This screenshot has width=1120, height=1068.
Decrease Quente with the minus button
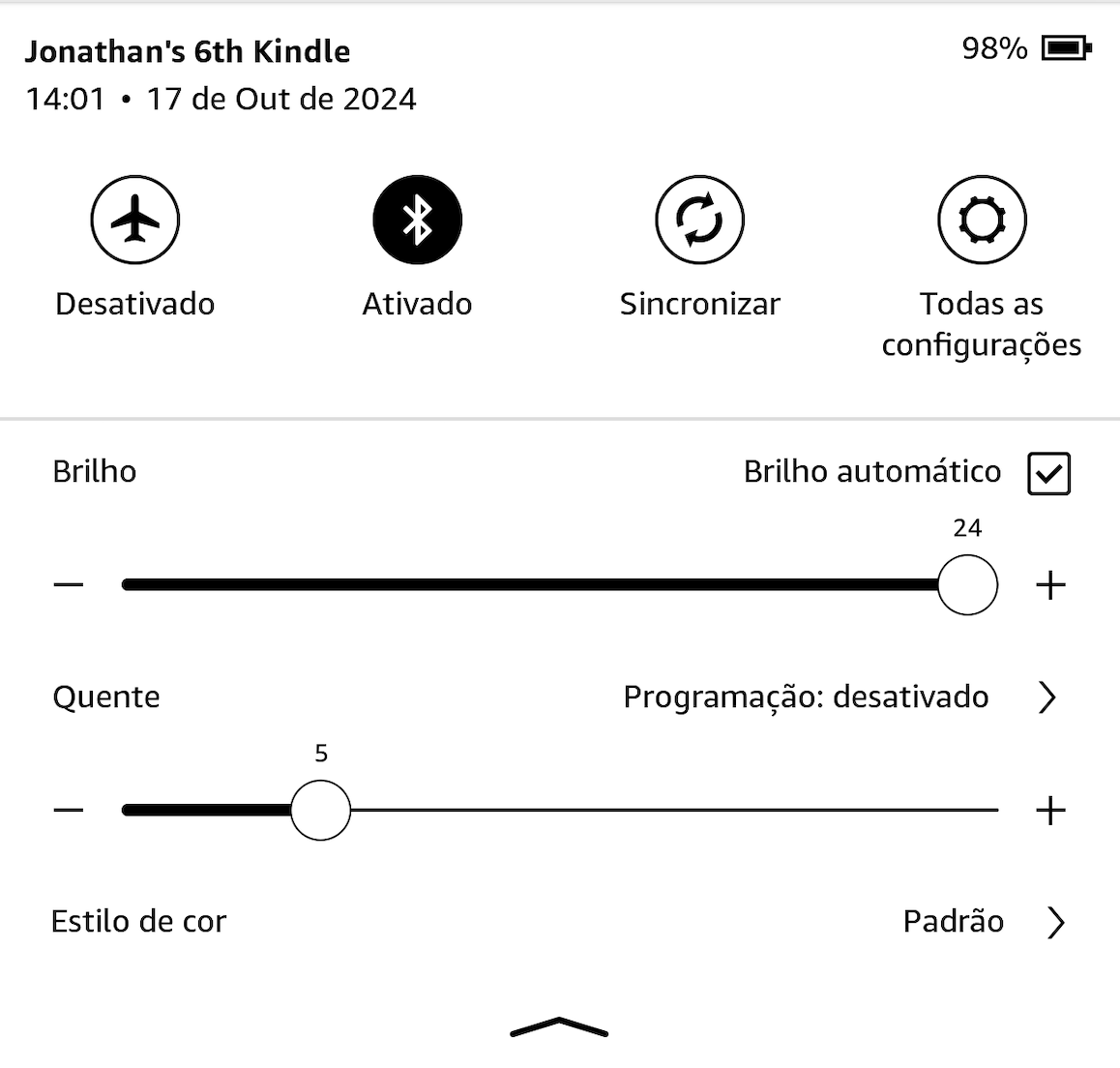click(69, 811)
